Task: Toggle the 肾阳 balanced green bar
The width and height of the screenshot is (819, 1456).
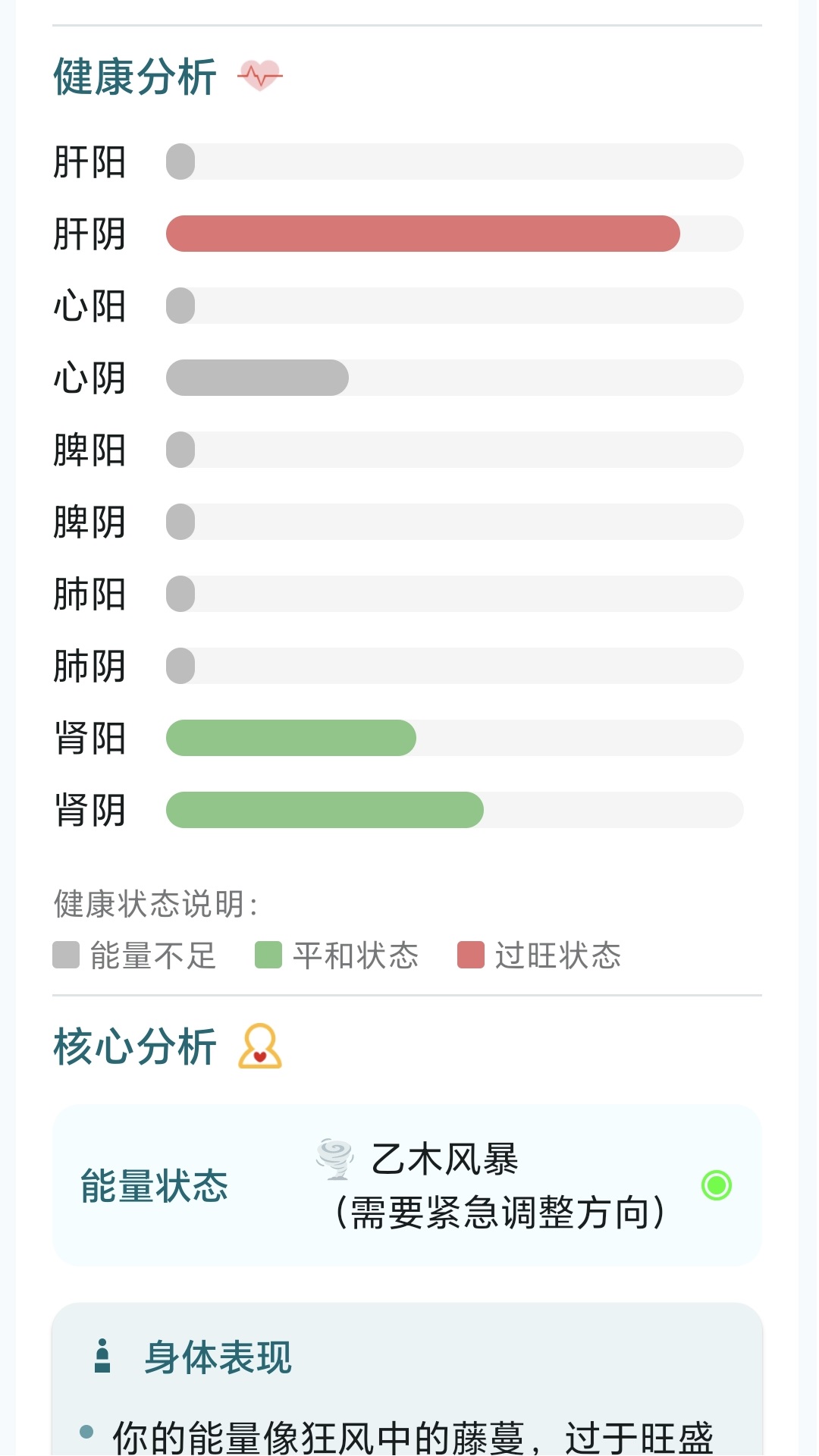Action: 291,736
